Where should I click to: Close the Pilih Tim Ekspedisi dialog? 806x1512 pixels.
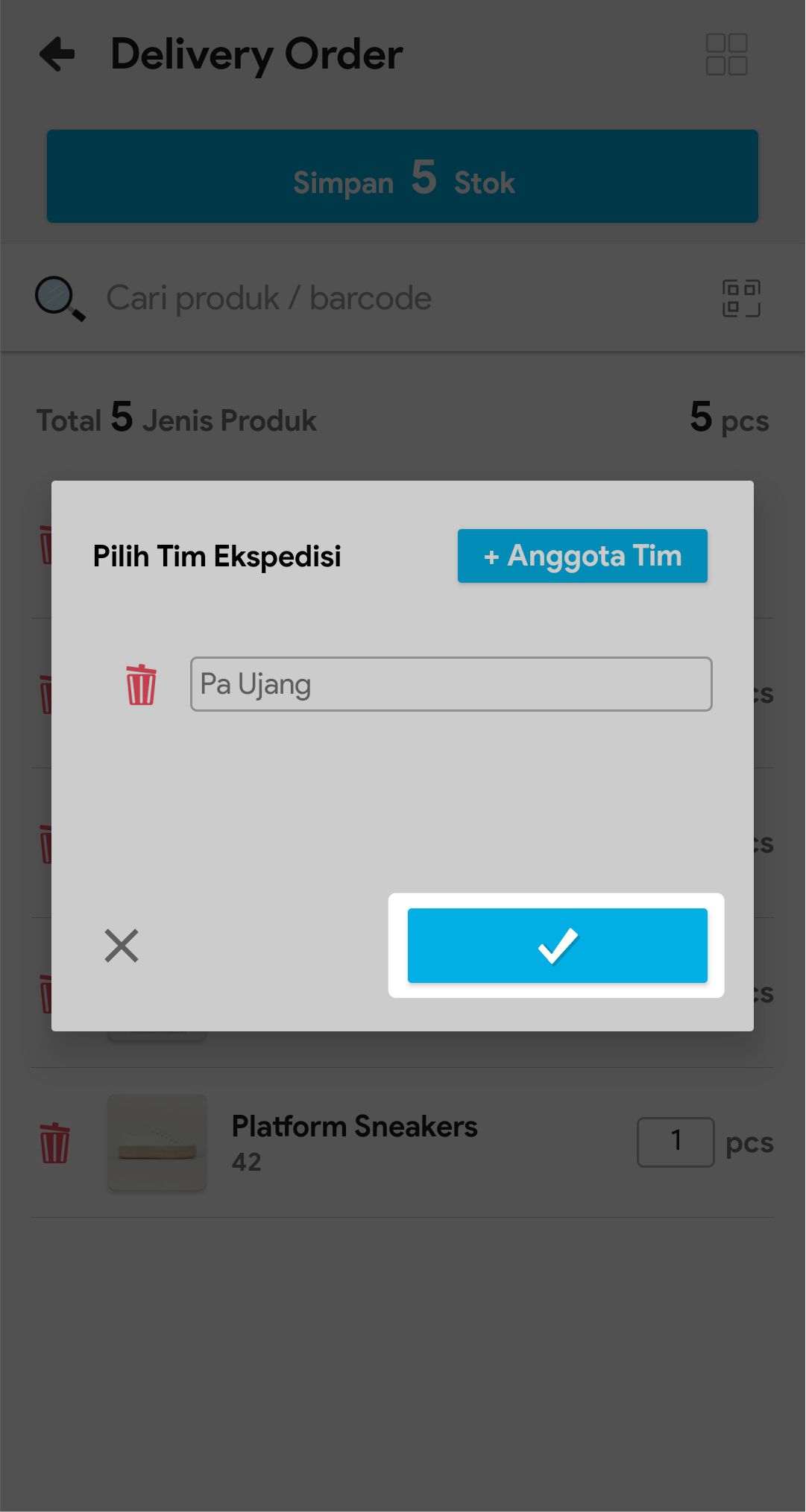pyautogui.click(x=122, y=946)
